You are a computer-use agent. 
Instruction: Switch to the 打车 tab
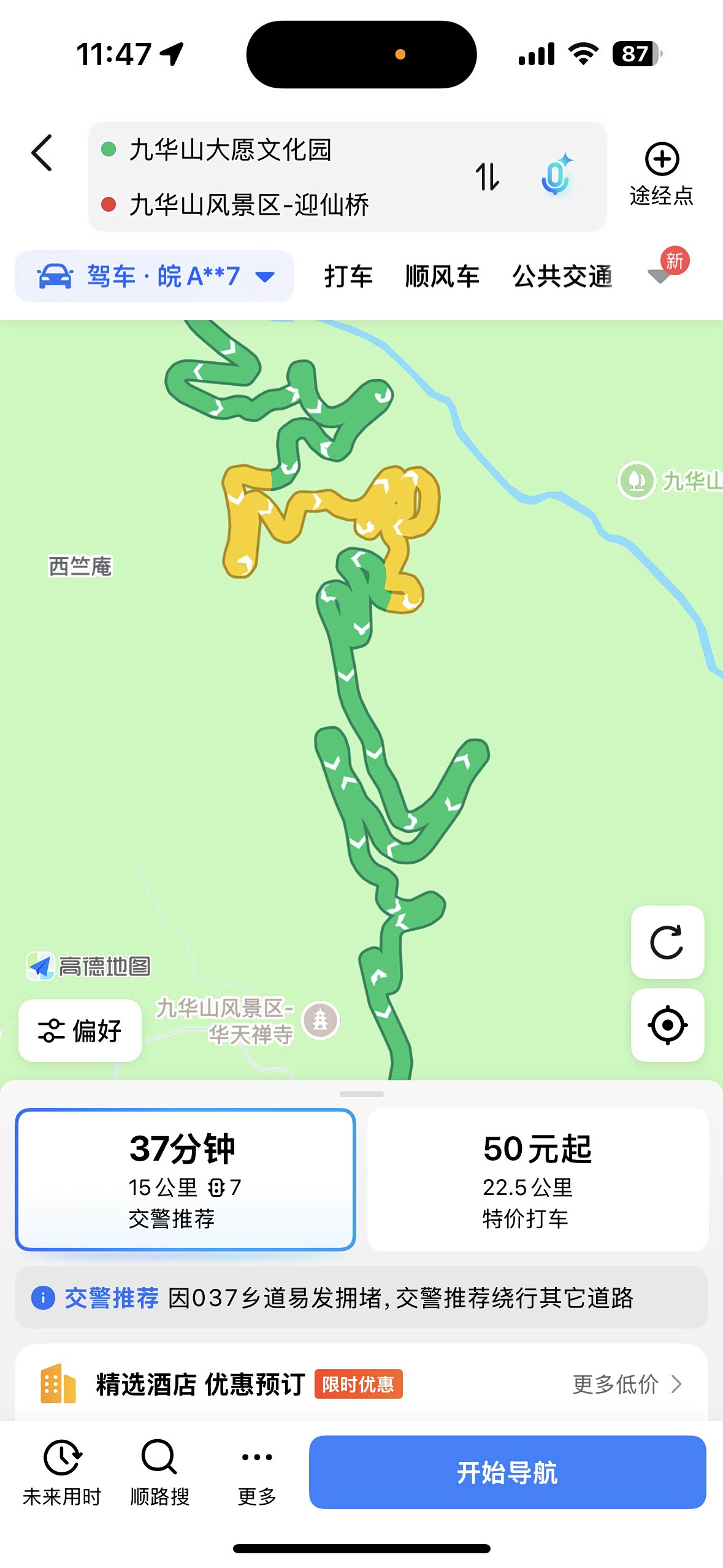(348, 276)
